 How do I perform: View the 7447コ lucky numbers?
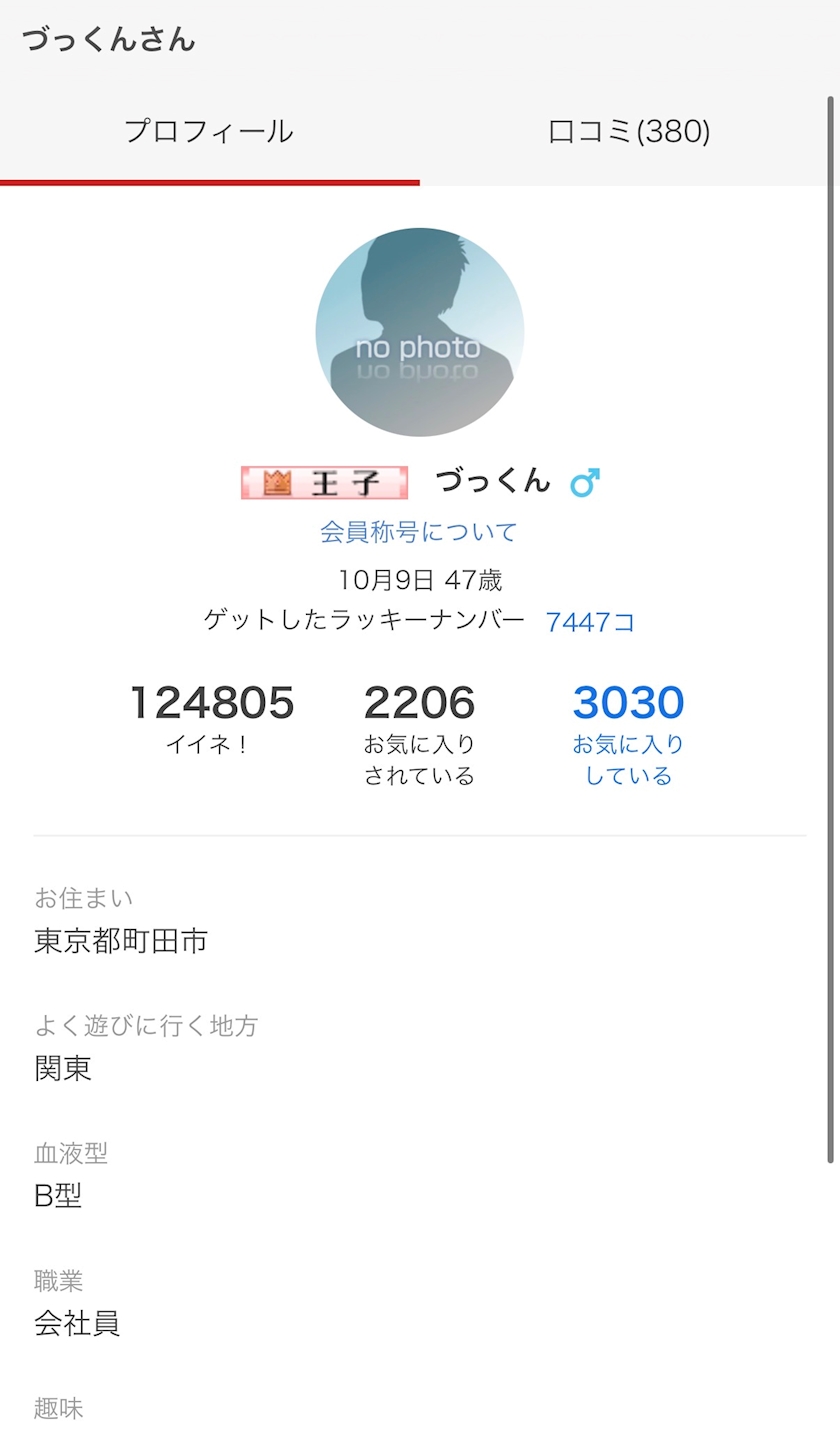point(590,622)
